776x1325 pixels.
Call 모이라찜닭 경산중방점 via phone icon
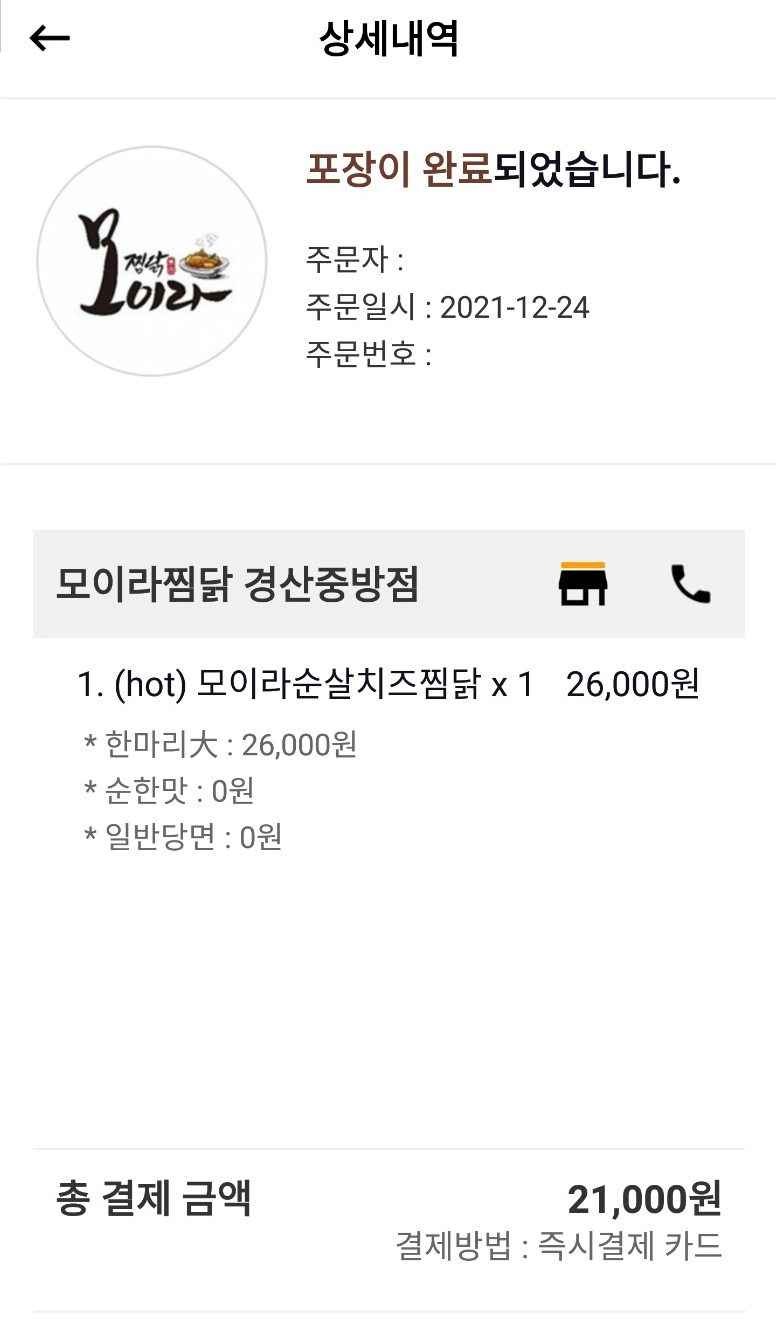tap(690, 584)
